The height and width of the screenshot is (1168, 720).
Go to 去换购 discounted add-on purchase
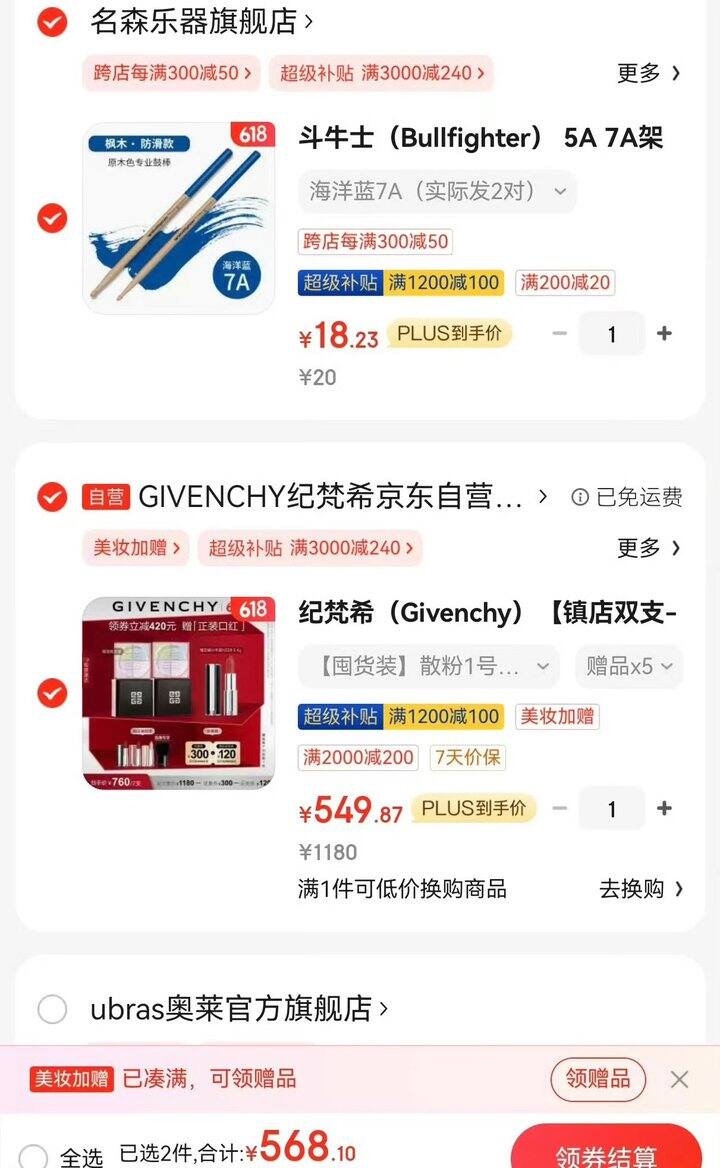click(640, 889)
